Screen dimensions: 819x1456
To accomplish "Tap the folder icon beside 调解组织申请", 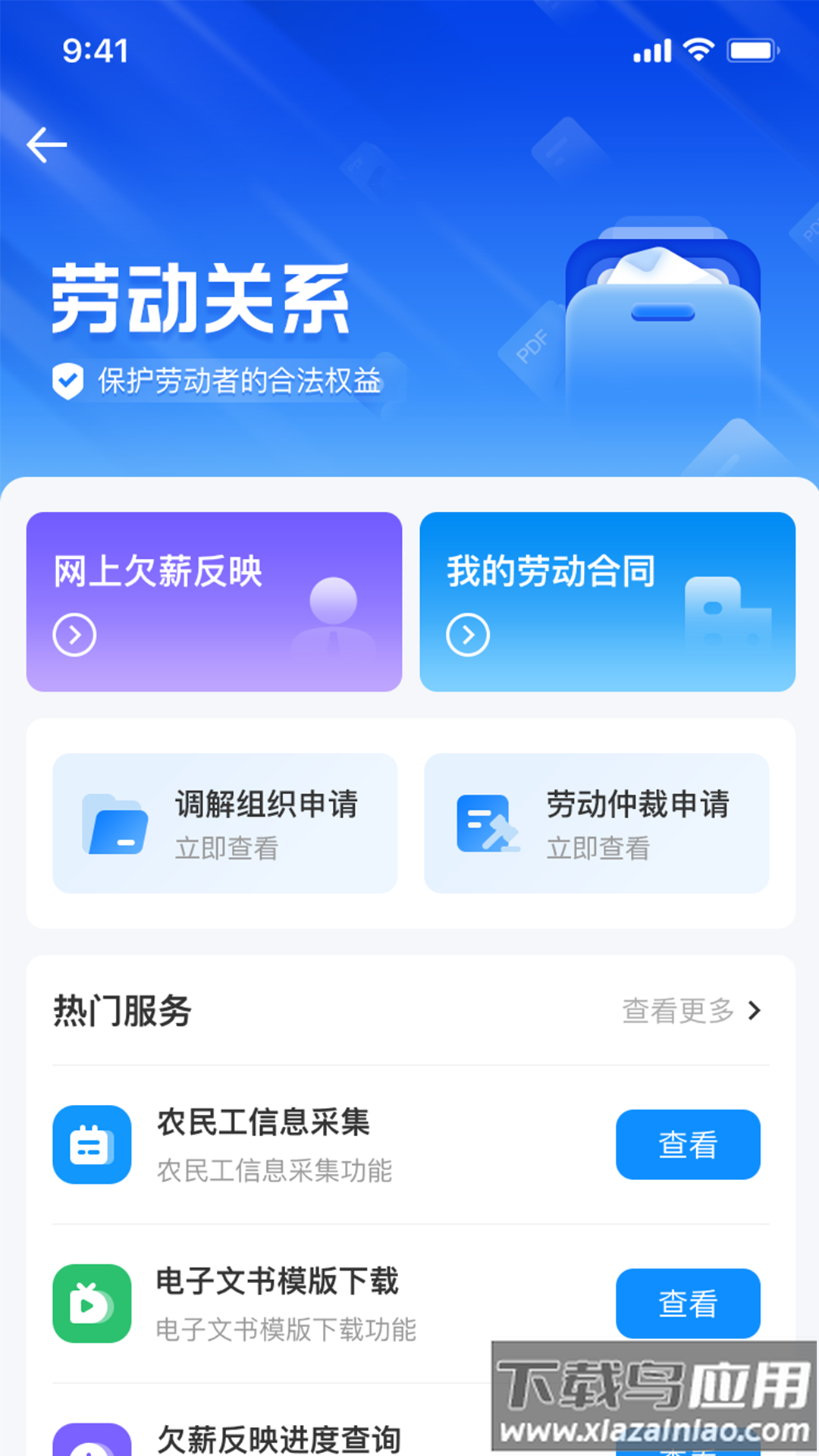I will (x=115, y=824).
